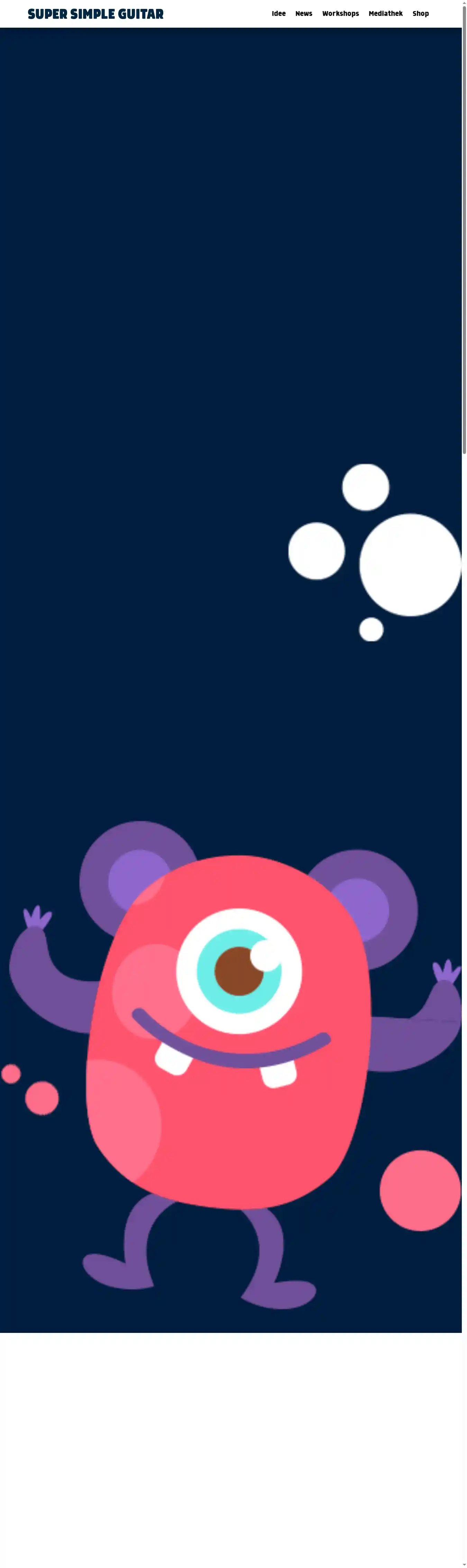Go to the News section

tap(303, 13)
